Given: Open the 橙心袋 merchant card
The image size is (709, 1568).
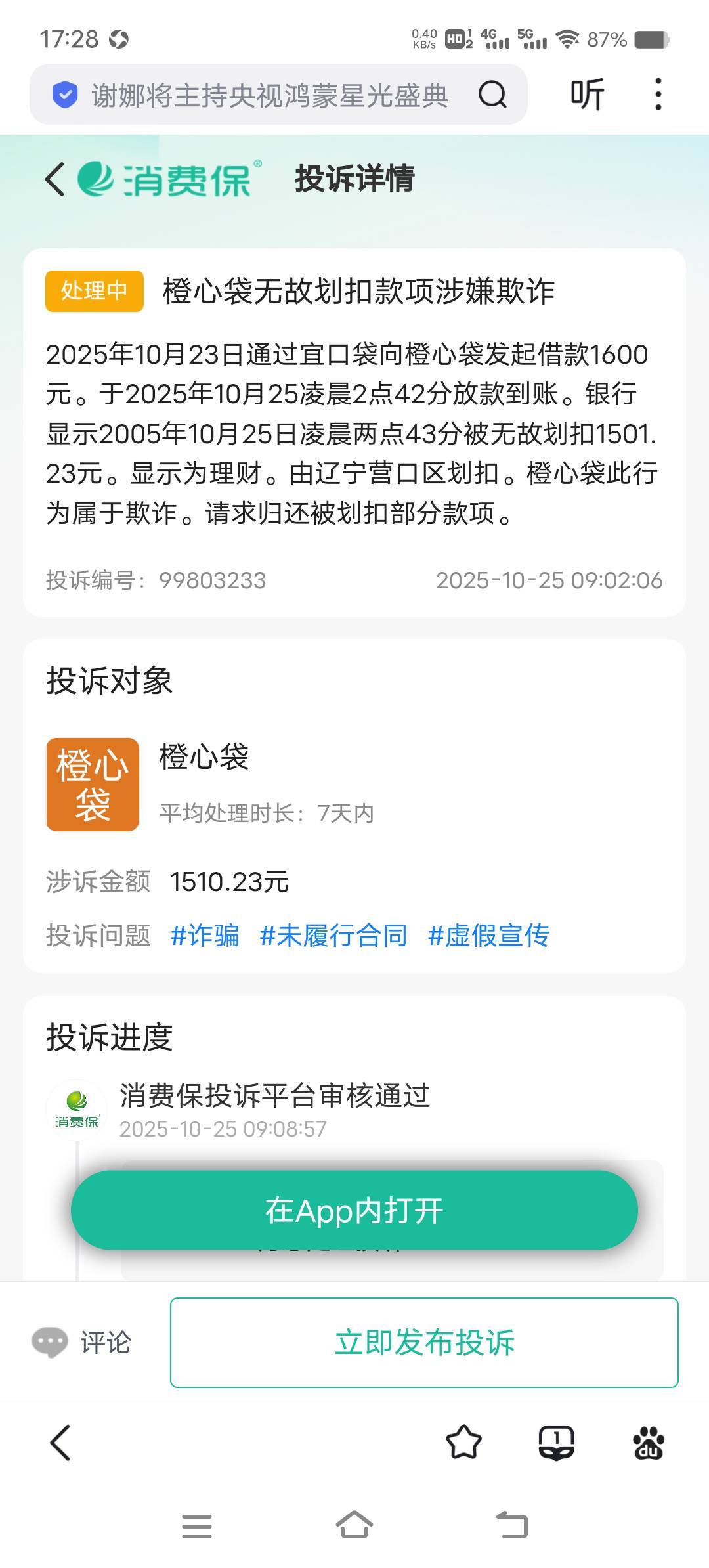Looking at the screenshot, I should point(354,785).
